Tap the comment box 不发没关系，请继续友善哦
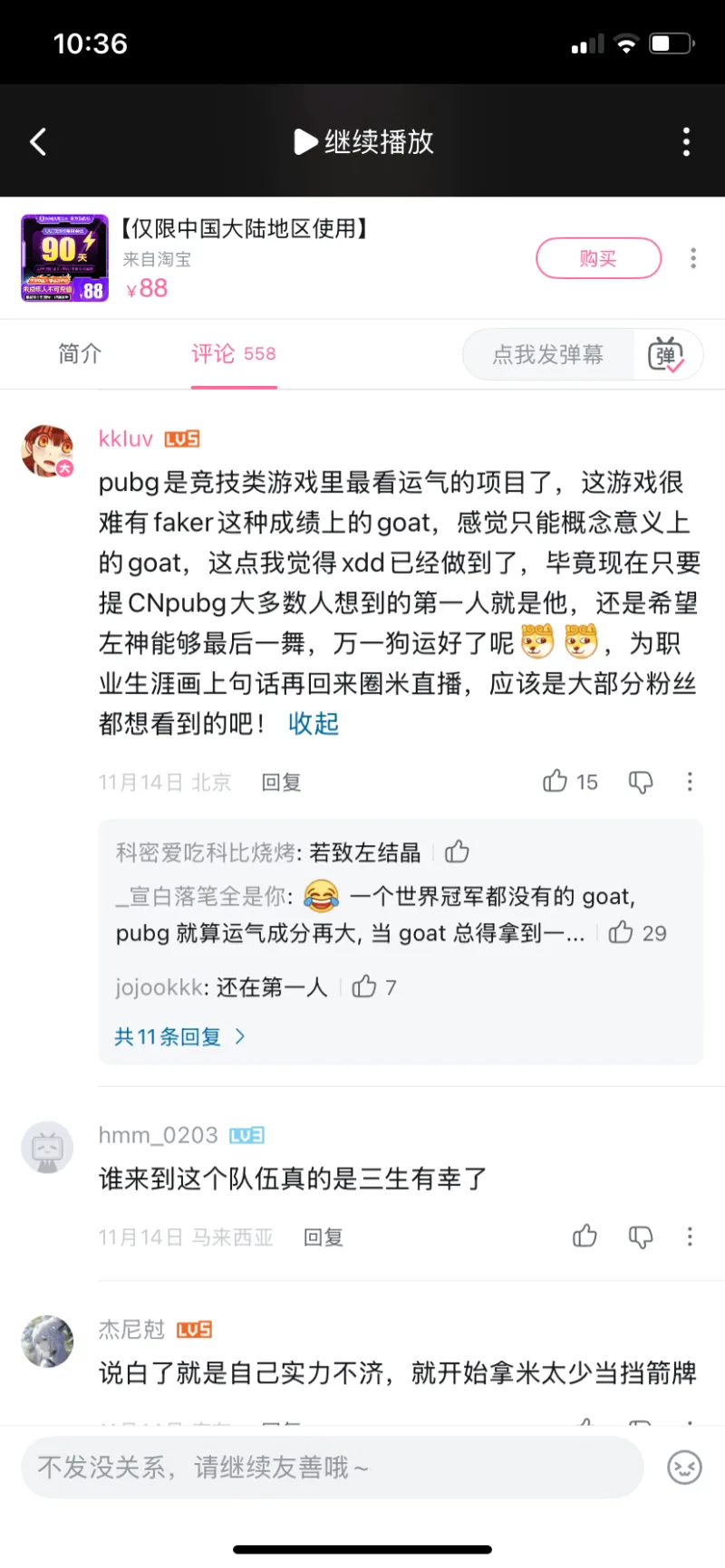725x1568 pixels. pos(332,1467)
